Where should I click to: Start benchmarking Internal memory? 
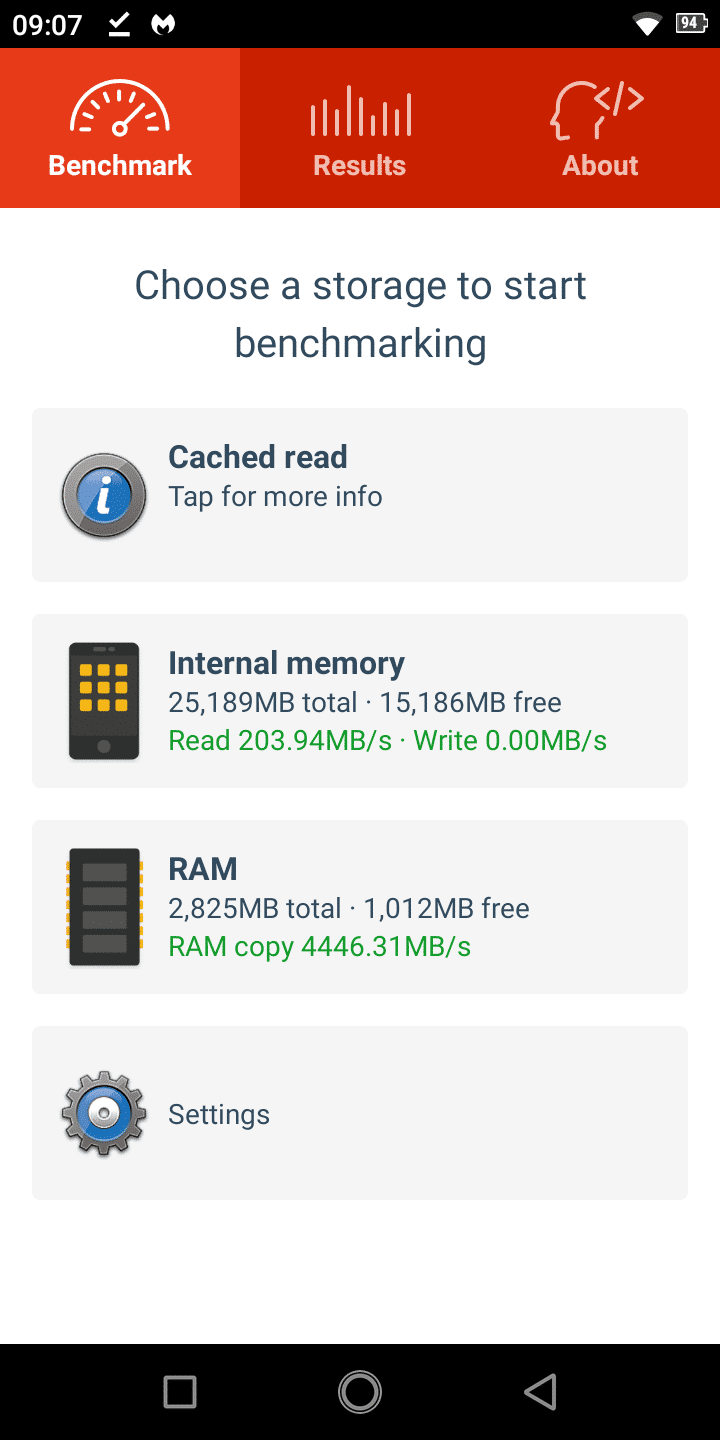coord(360,701)
